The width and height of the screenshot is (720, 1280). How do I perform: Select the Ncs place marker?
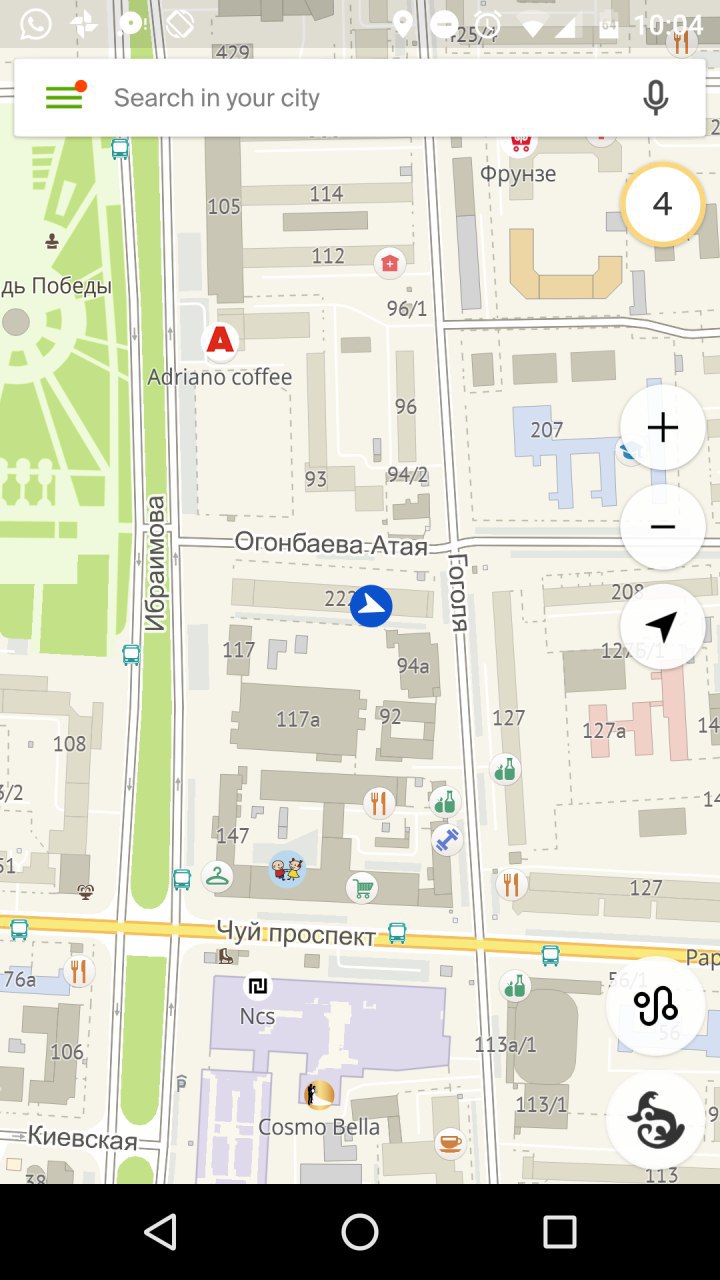pos(257,988)
